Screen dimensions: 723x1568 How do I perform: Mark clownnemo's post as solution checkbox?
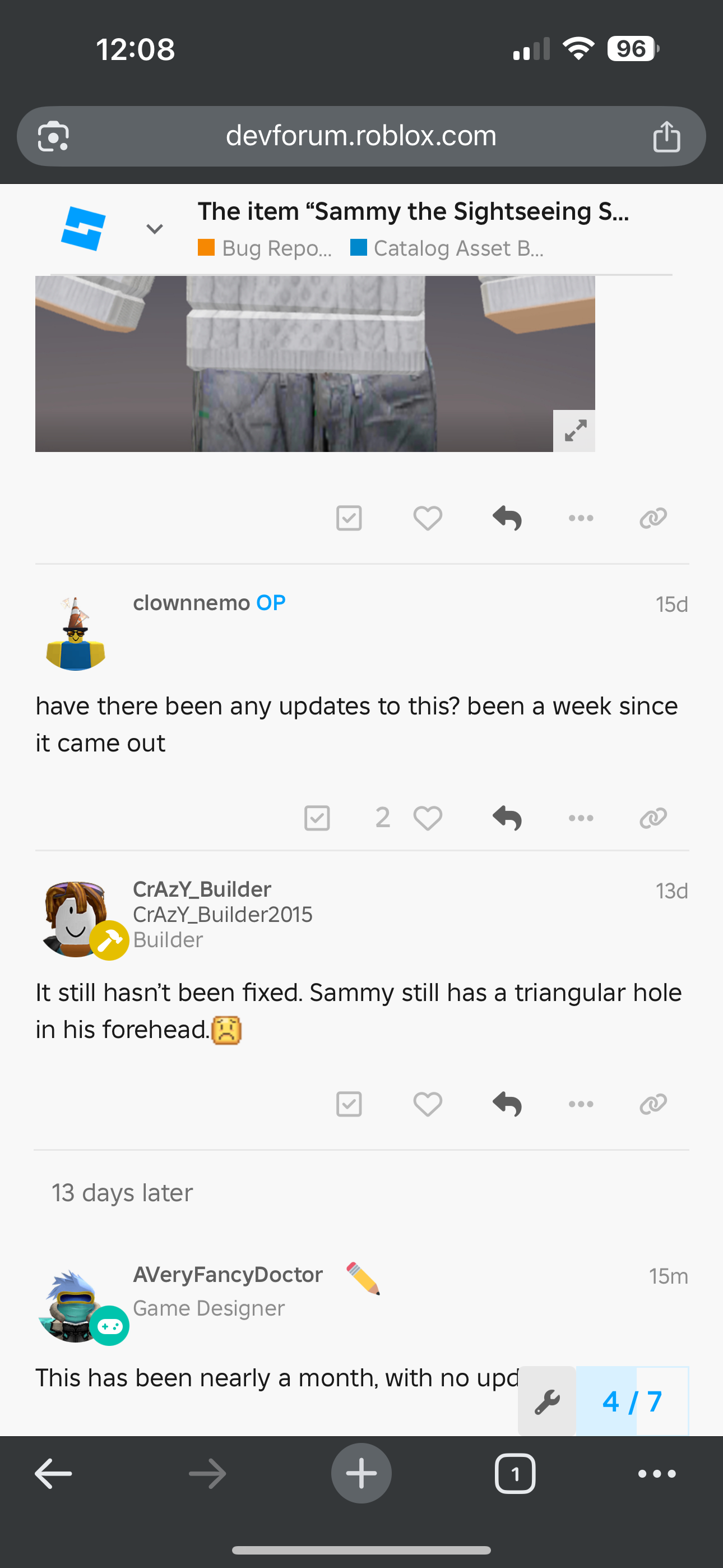click(x=317, y=818)
